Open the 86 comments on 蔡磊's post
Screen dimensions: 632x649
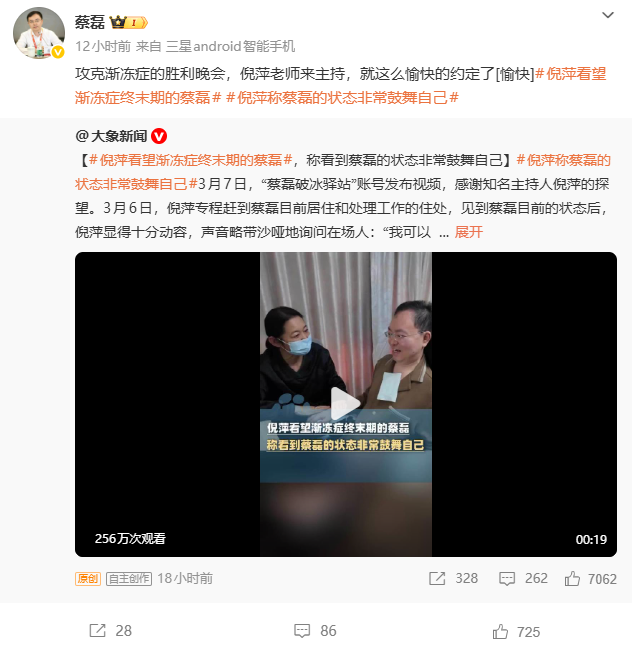coord(315,631)
